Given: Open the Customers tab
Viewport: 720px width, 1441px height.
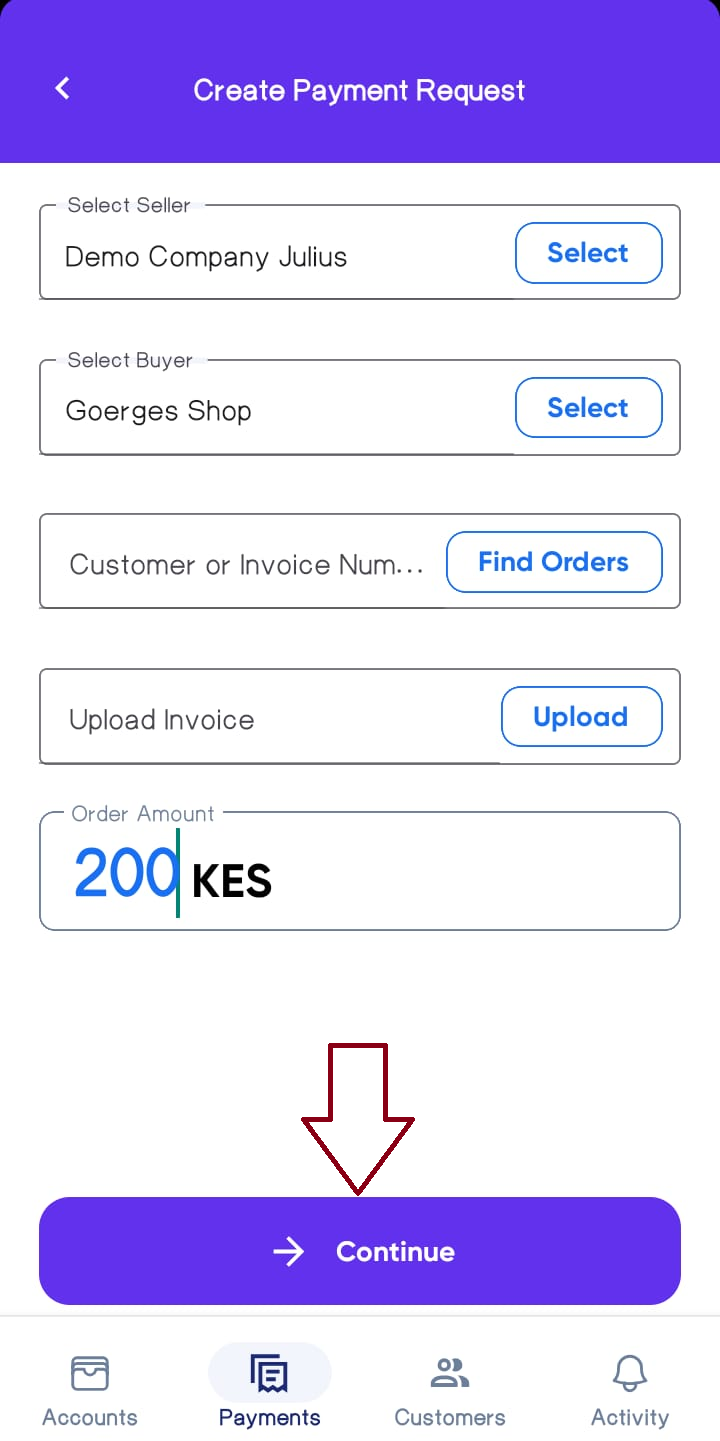Looking at the screenshot, I should tap(450, 1388).
